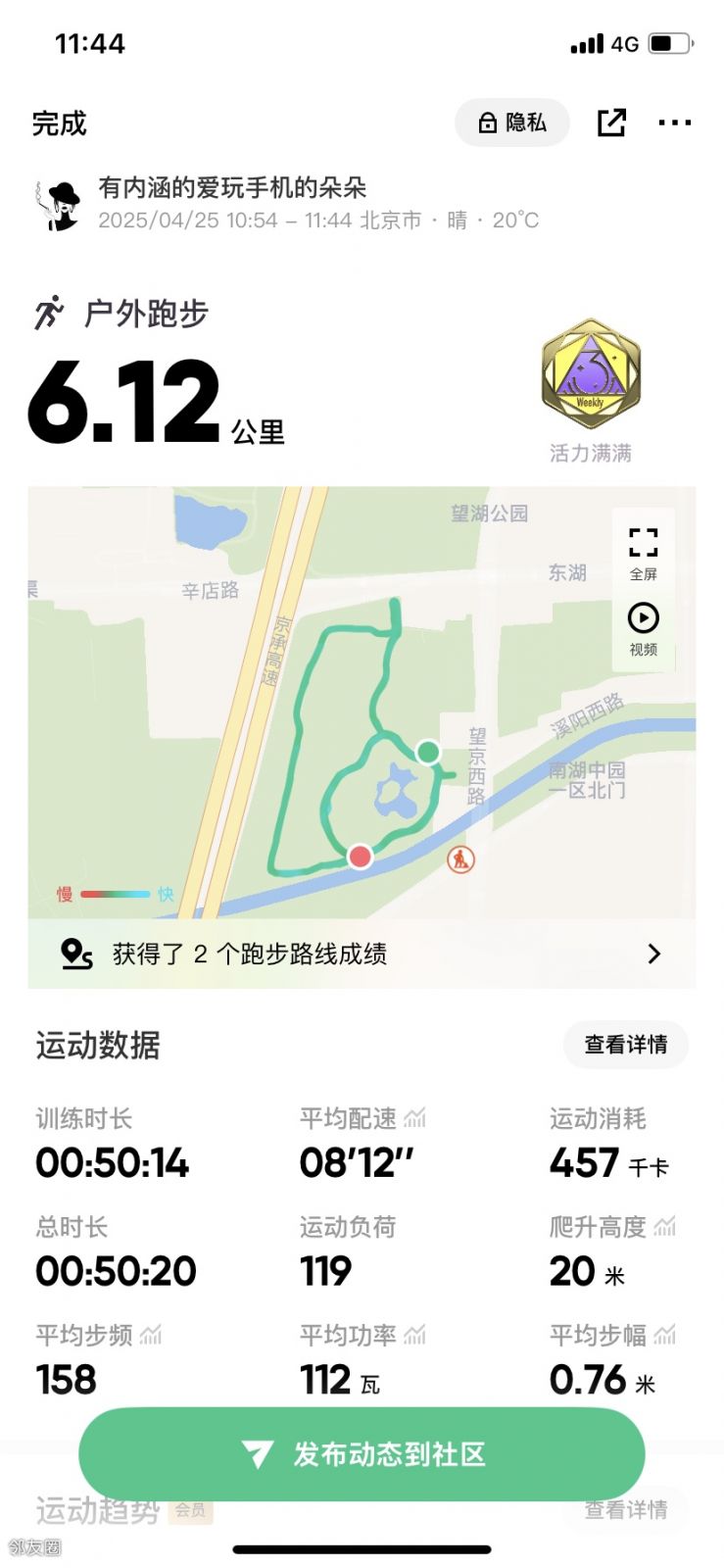Open the 平均配速 chart icon

pyautogui.click(x=415, y=1118)
